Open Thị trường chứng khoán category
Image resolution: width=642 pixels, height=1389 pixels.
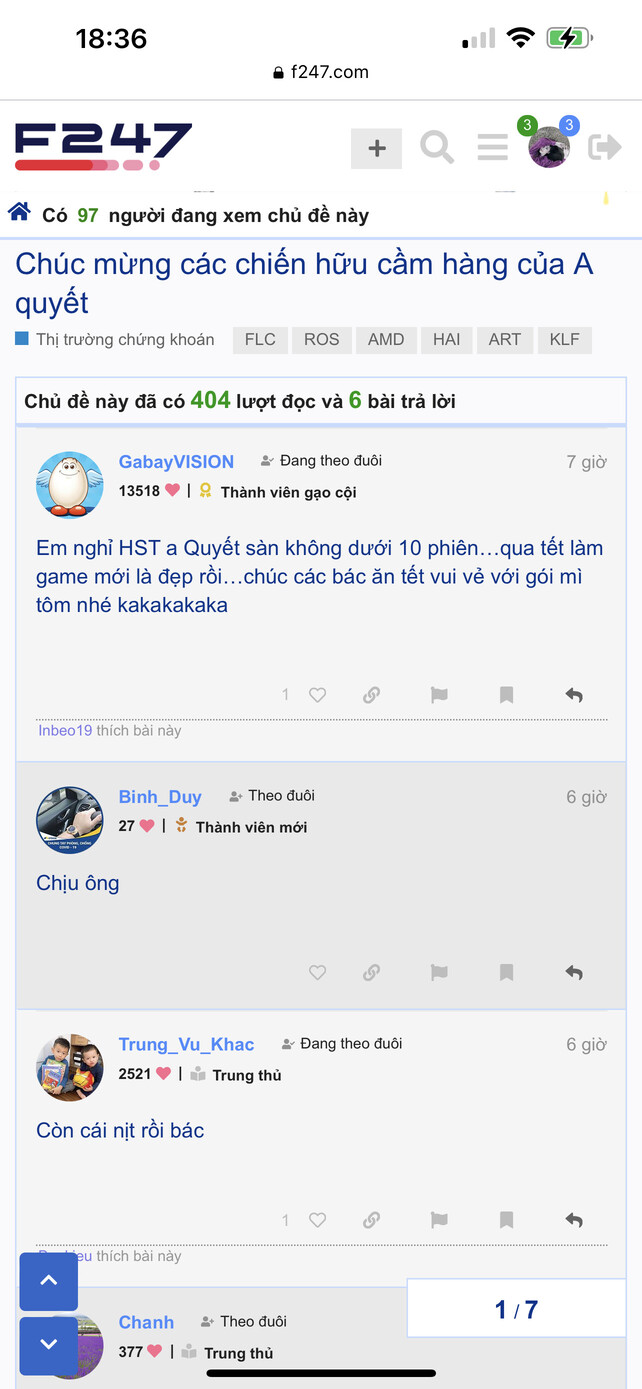pyautogui.click(x=124, y=339)
